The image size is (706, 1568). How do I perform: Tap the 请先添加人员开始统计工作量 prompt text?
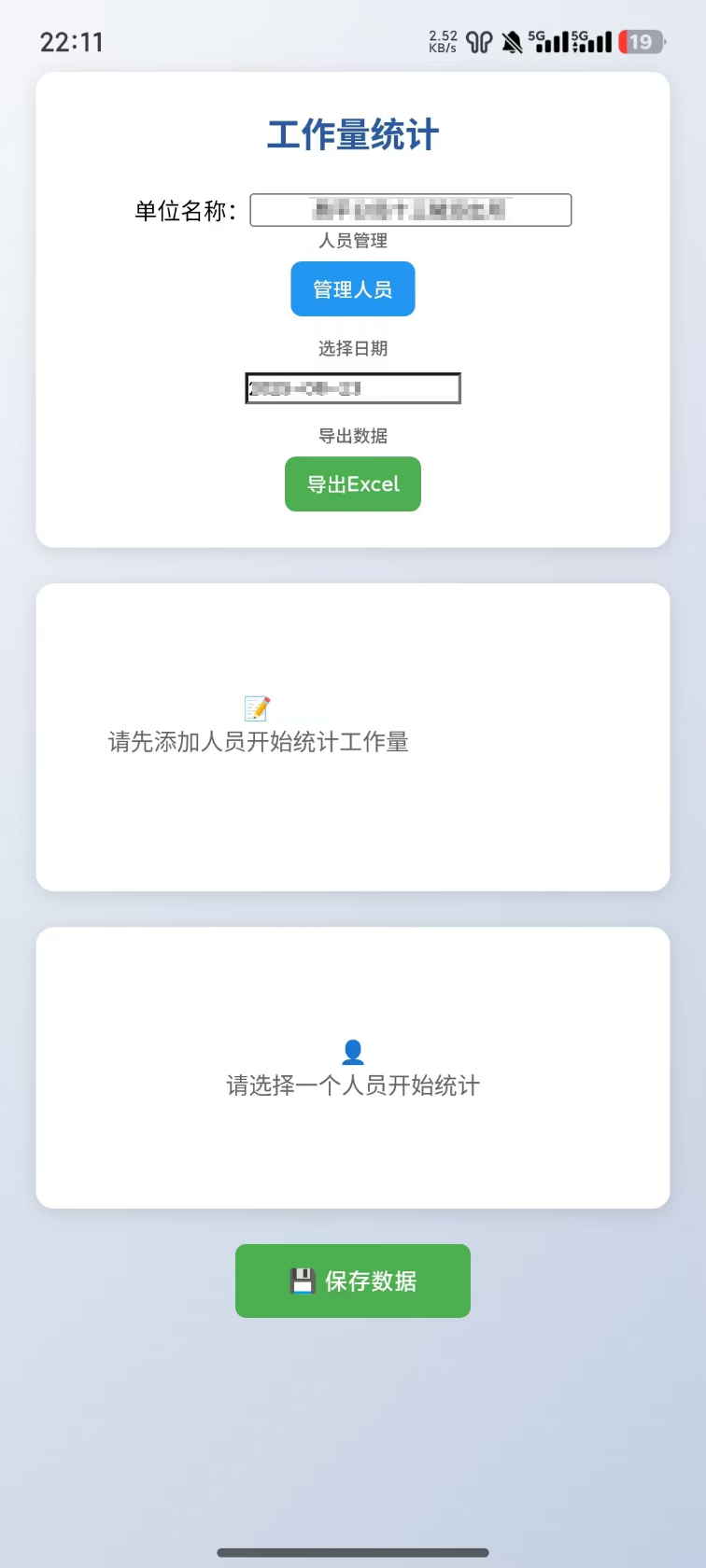259,742
